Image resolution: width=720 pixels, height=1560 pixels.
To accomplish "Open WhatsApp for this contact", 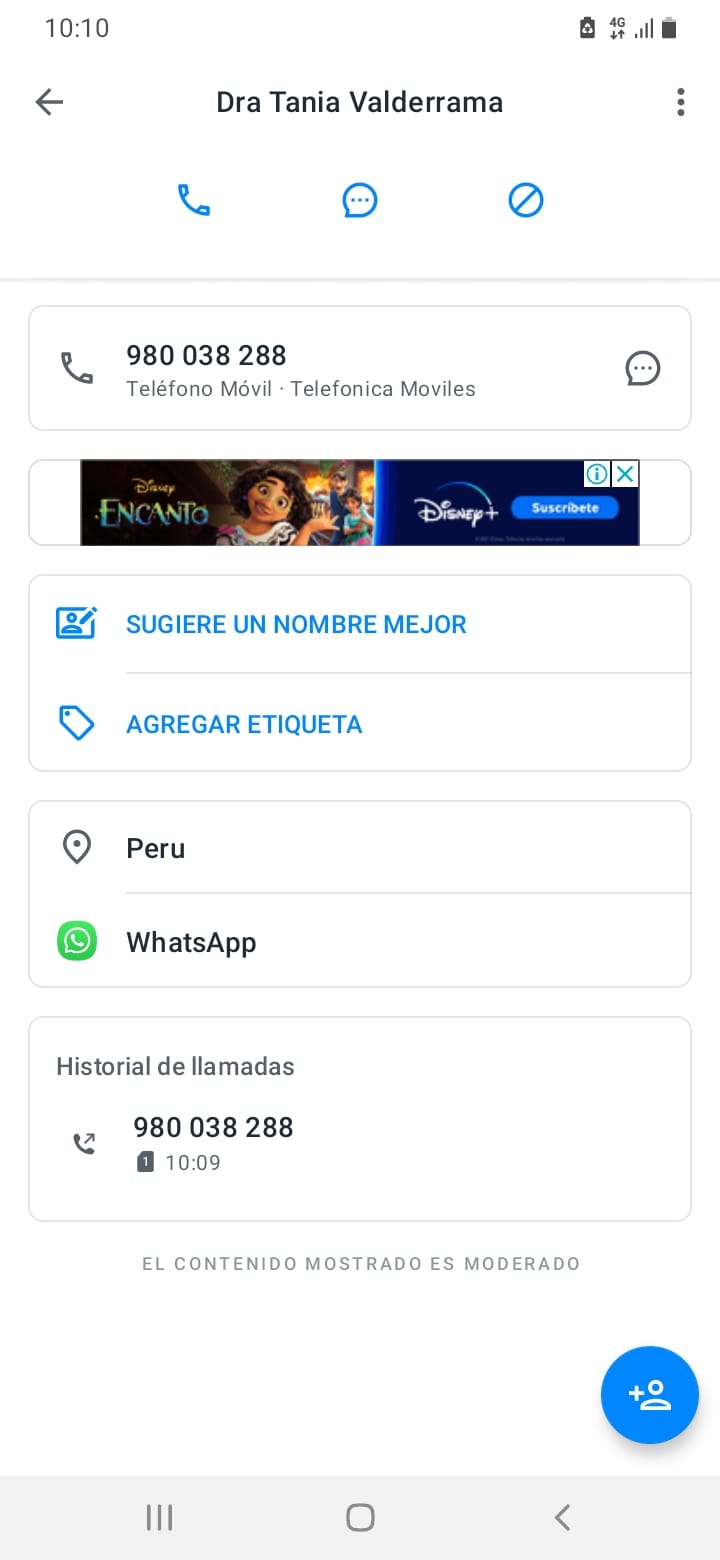I will (x=360, y=942).
